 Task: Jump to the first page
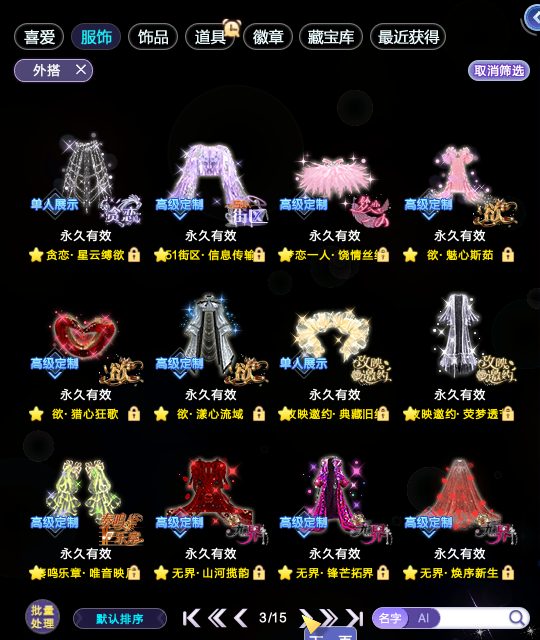[x=191, y=618]
